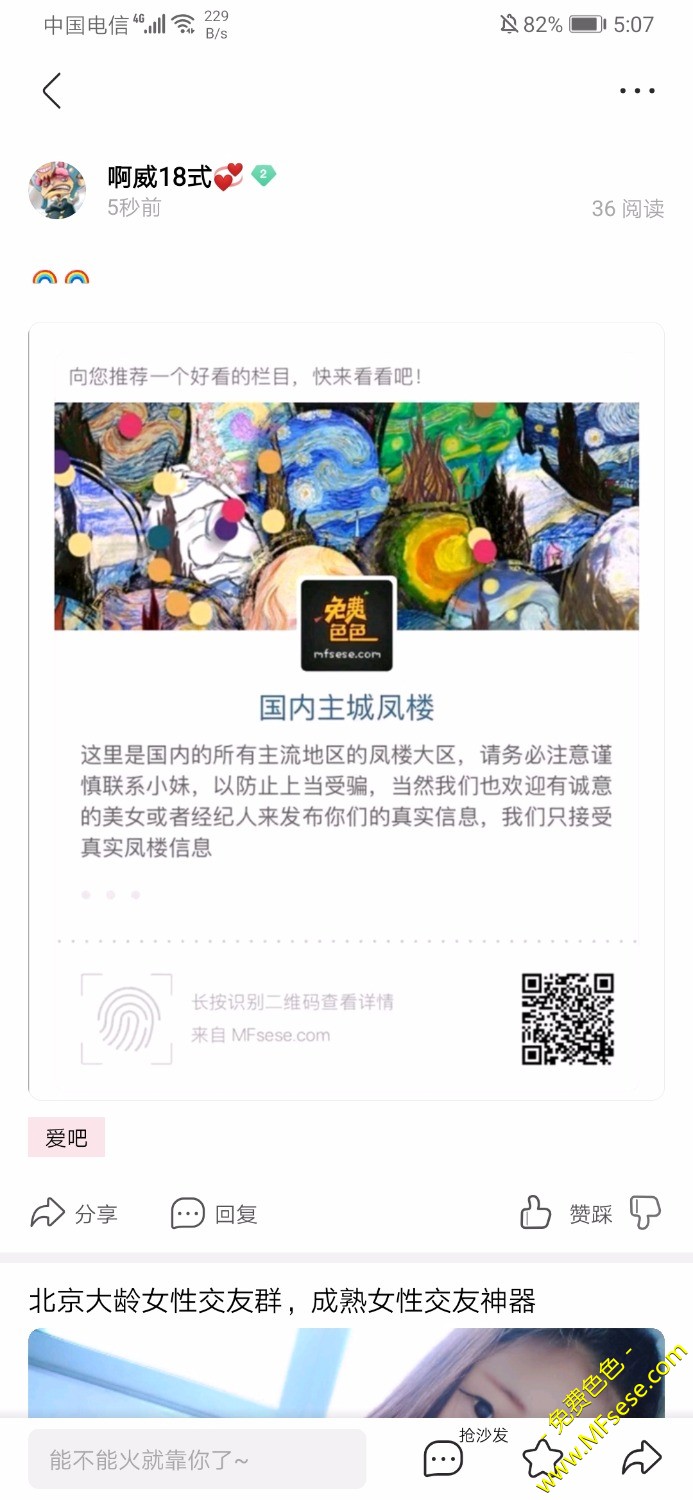Open the shared 国内主城凤楼 image card
693x1500 pixels.
coord(346,710)
